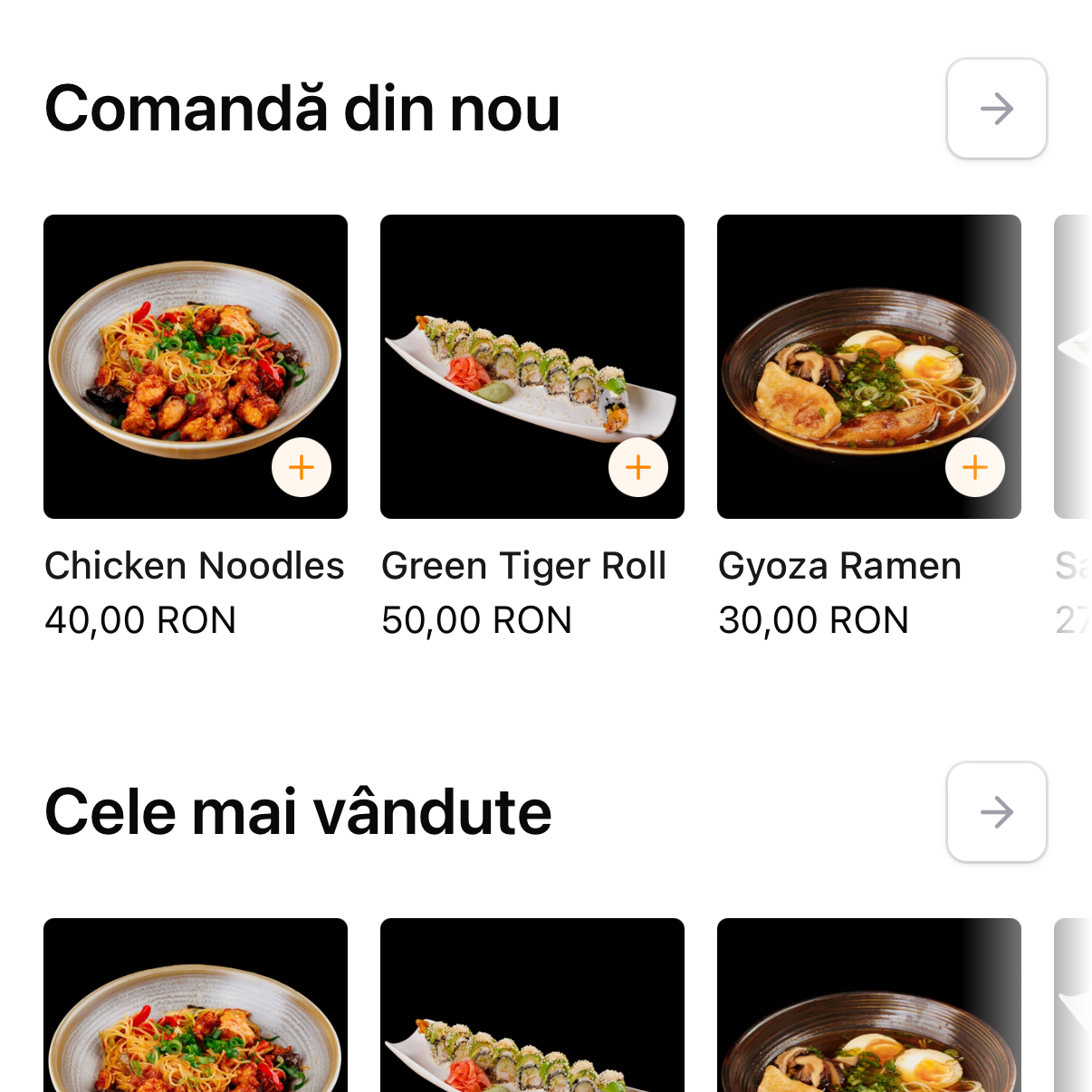1092x1092 pixels.
Task: Open the Chicken Noodles product in Comandă din nou
Action: tap(195, 353)
